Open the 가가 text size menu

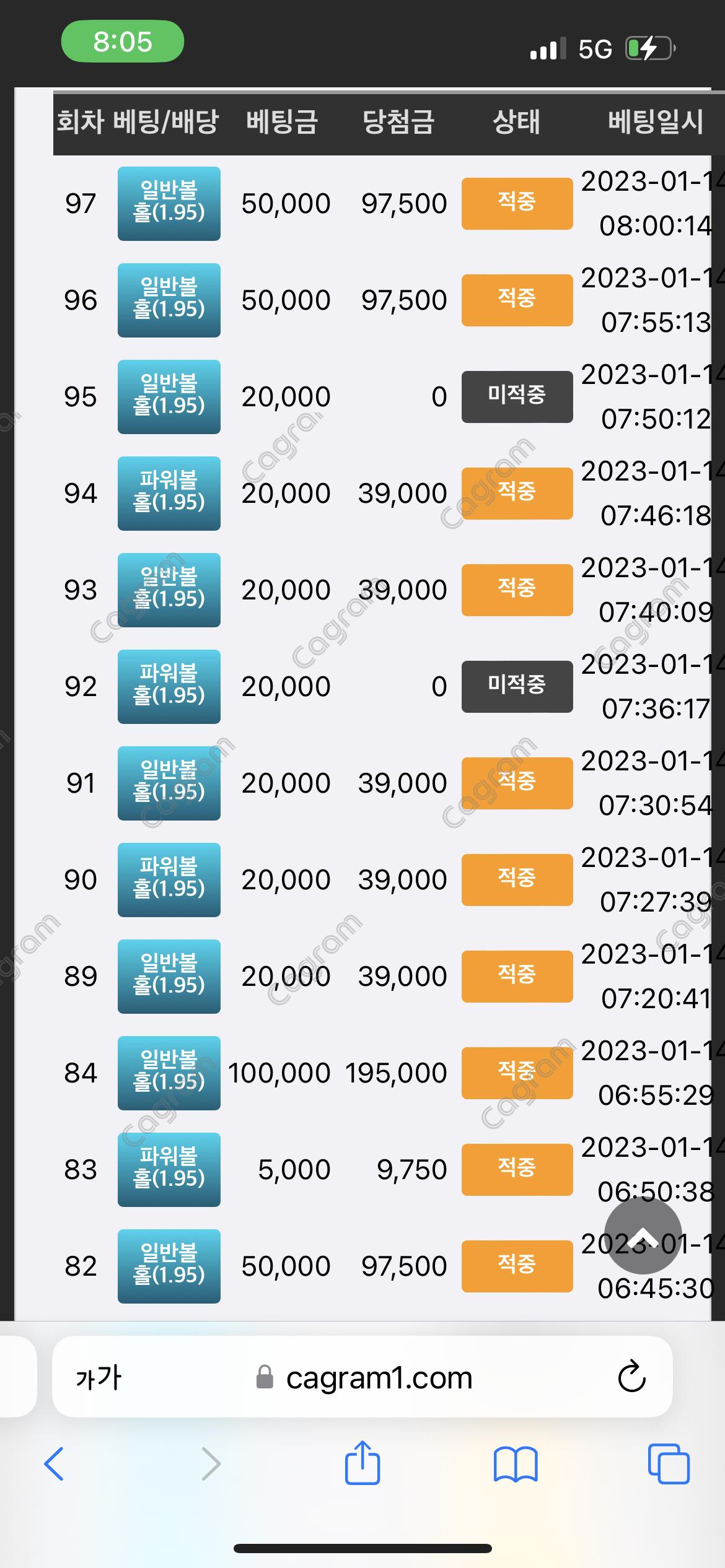coord(98,1378)
